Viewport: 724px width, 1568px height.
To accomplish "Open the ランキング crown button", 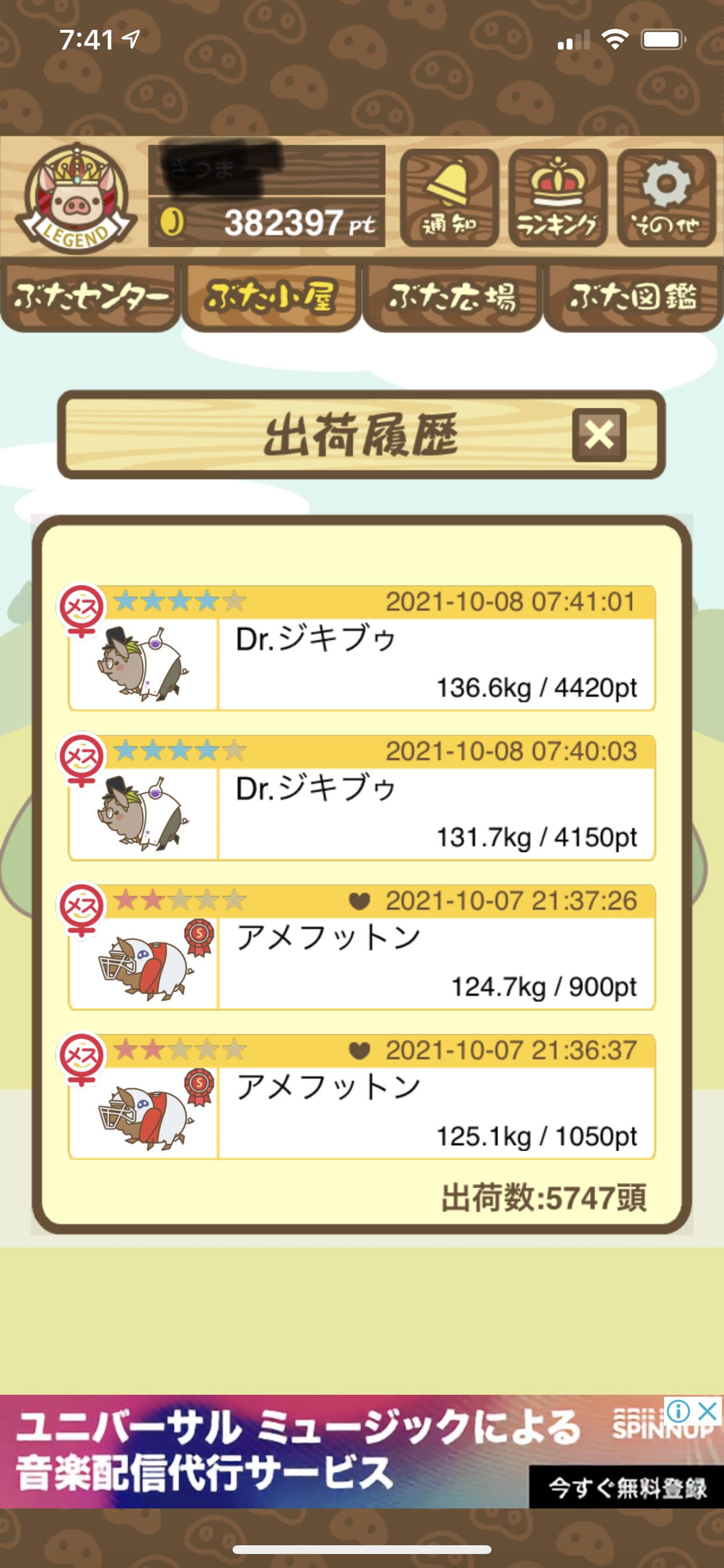I will 557,198.
